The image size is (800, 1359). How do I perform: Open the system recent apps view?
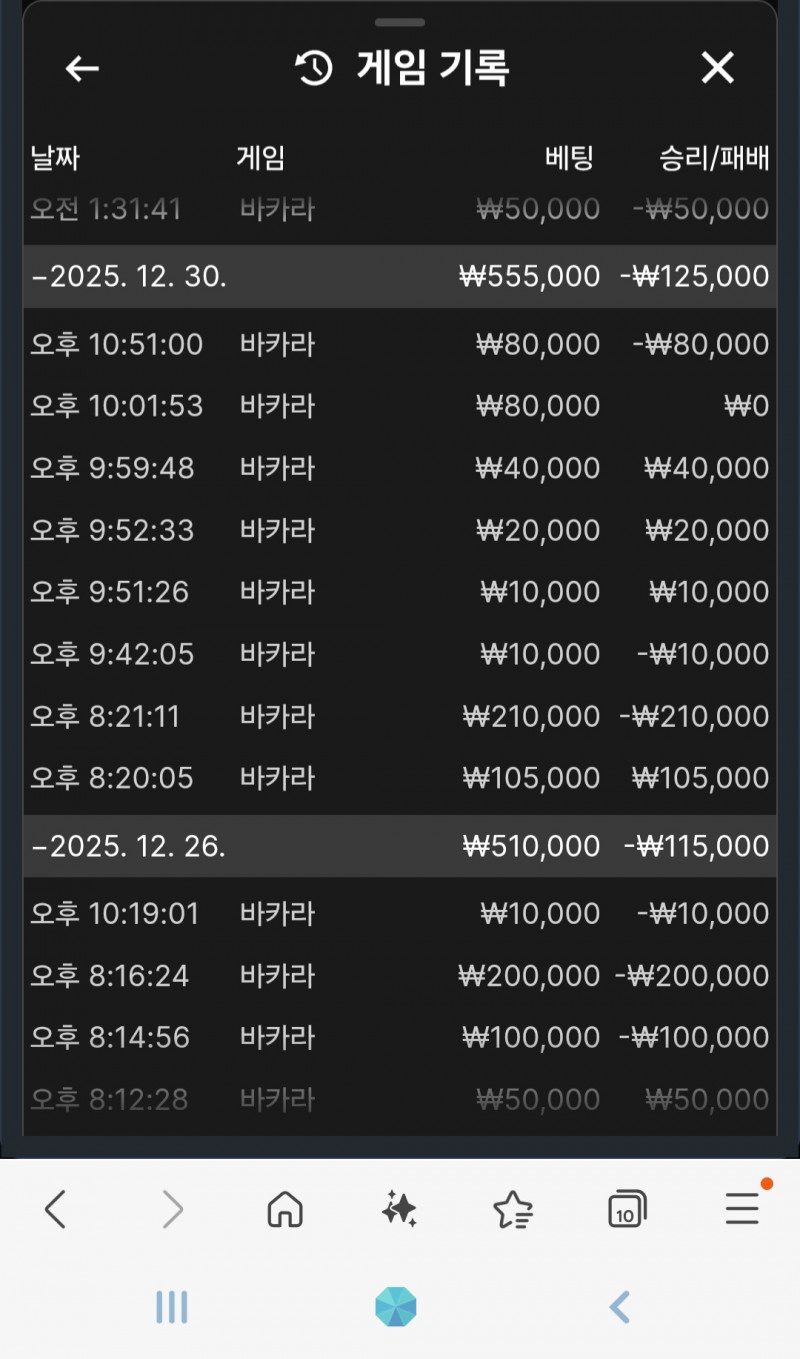(x=172, y=1307)
